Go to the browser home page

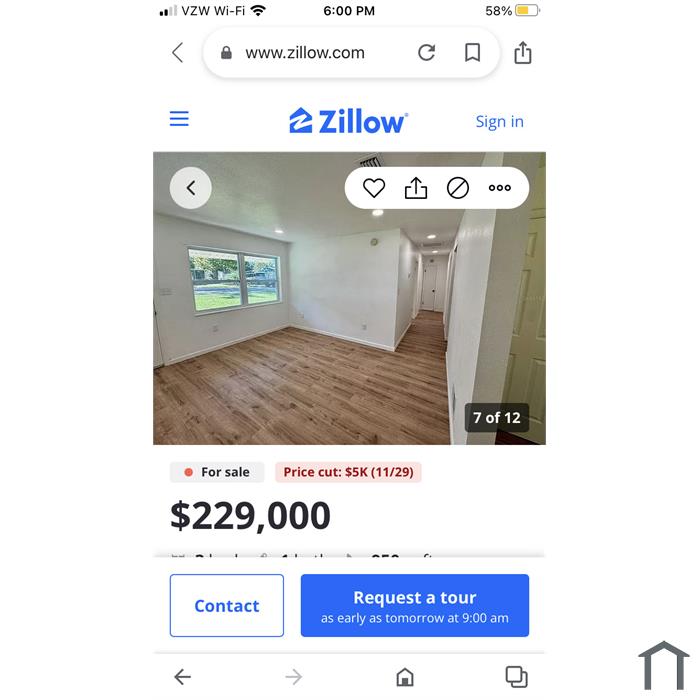click(405, 677)
